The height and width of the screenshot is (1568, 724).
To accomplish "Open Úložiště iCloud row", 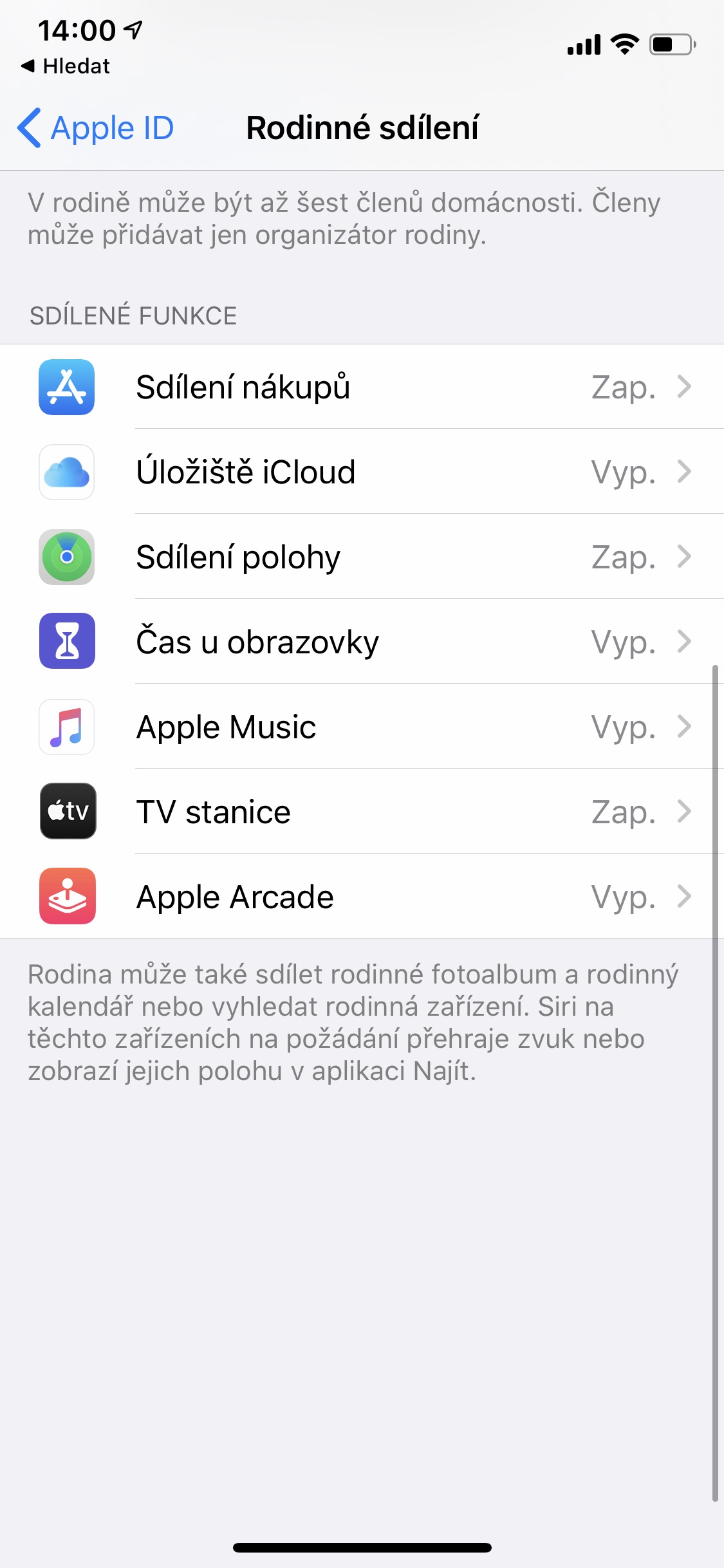I will tap(362, 472).
